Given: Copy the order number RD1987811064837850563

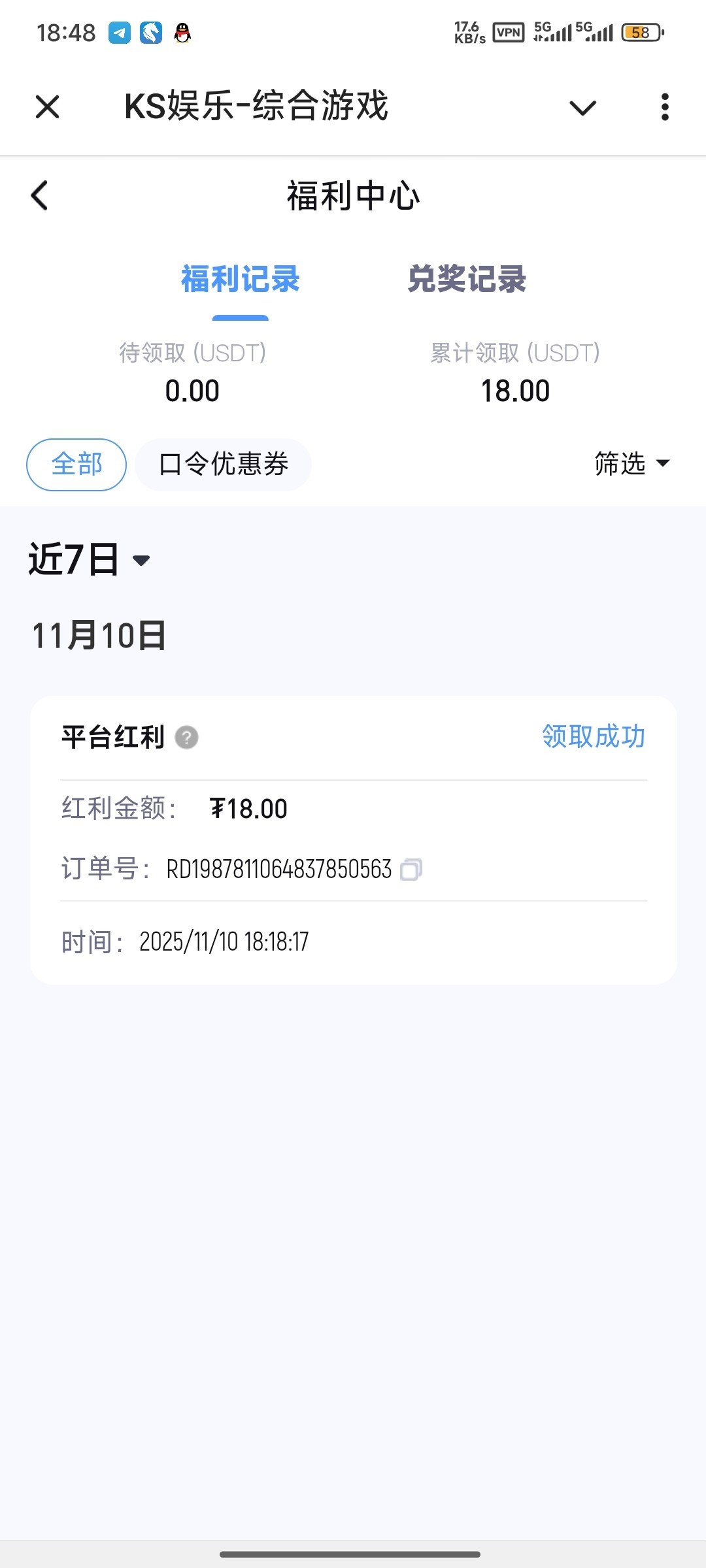Looking at the screenshot, I should [x=411, y=870].
